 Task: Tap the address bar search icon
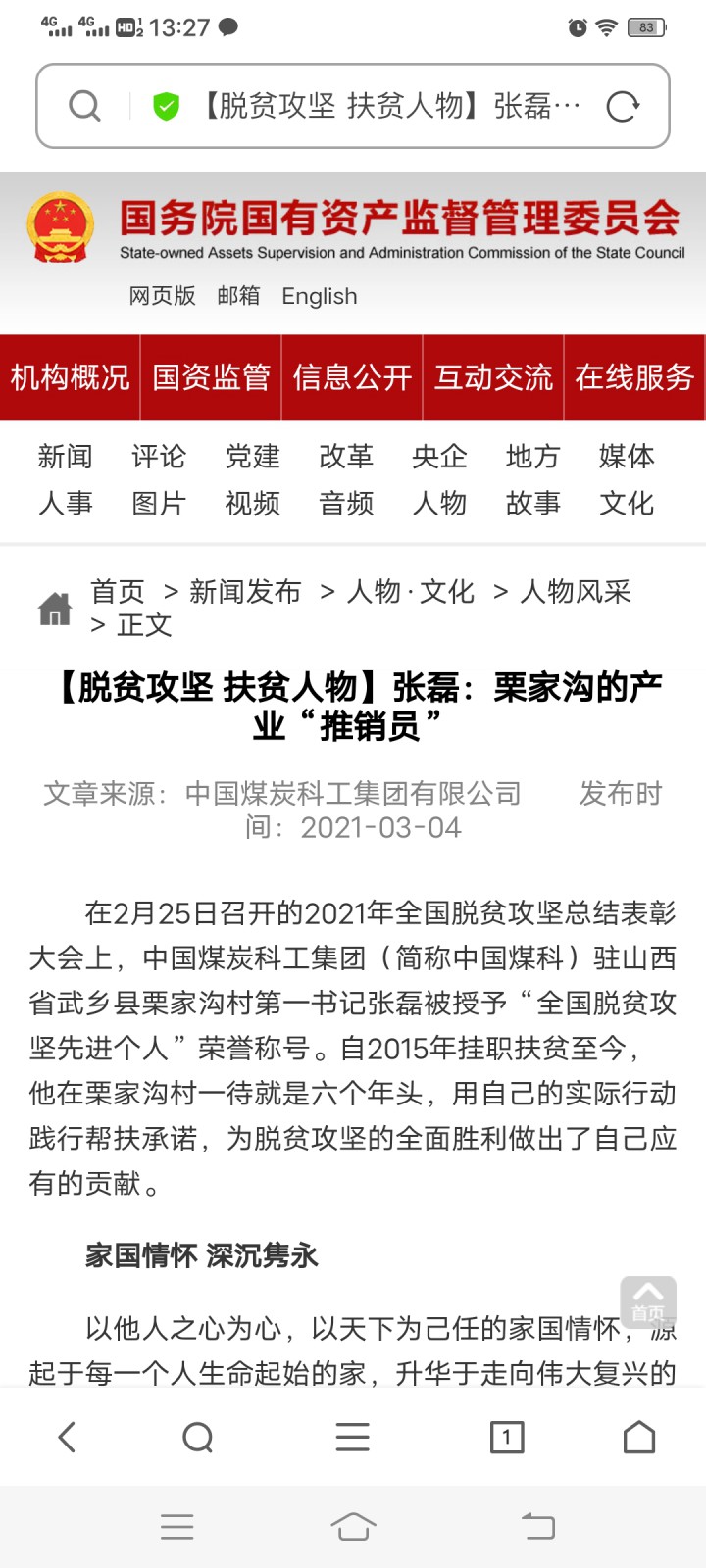[x=85, y=106]
